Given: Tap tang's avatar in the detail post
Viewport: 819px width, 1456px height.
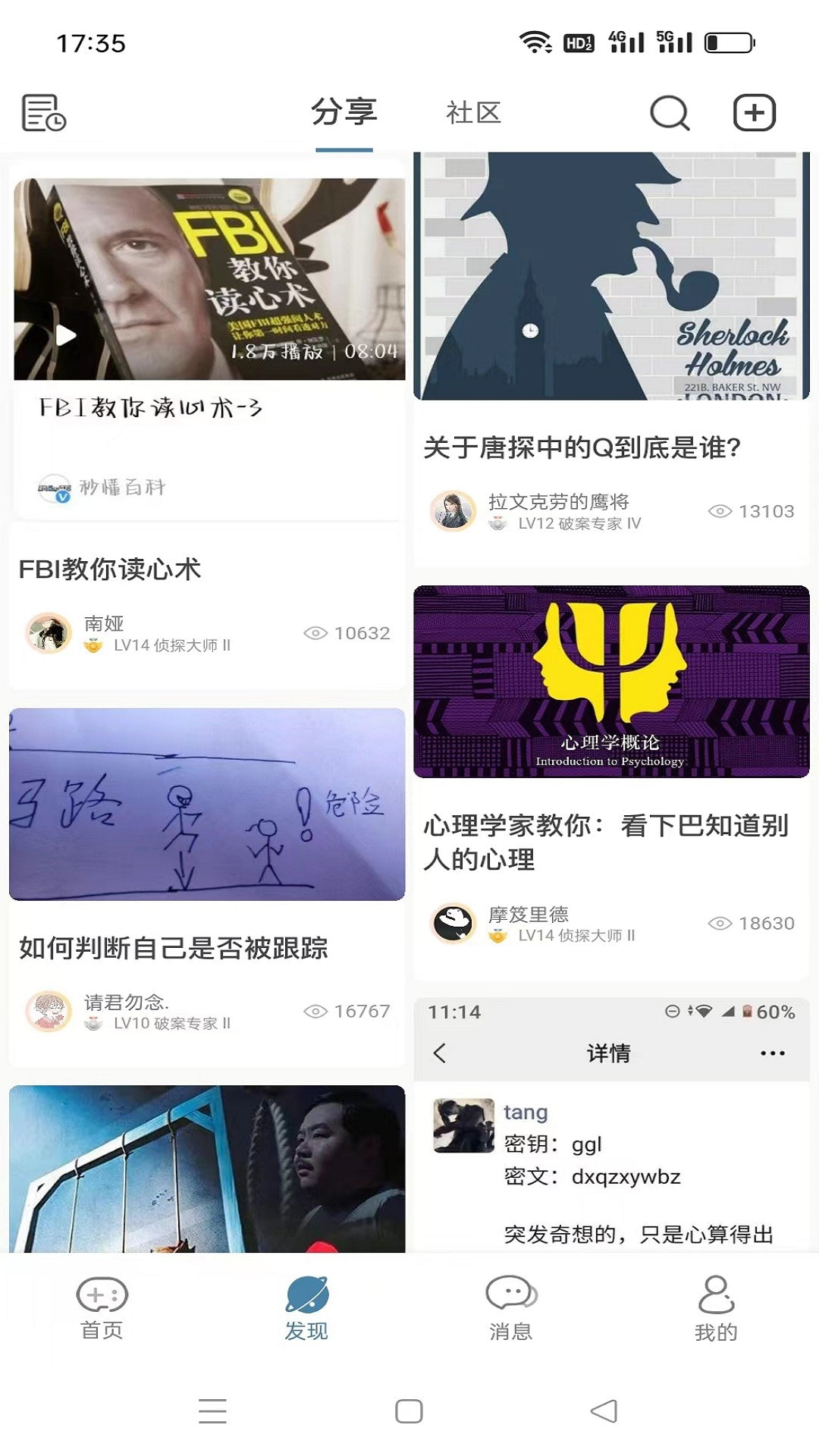Looking at the screenshot, I should 463,1126.
